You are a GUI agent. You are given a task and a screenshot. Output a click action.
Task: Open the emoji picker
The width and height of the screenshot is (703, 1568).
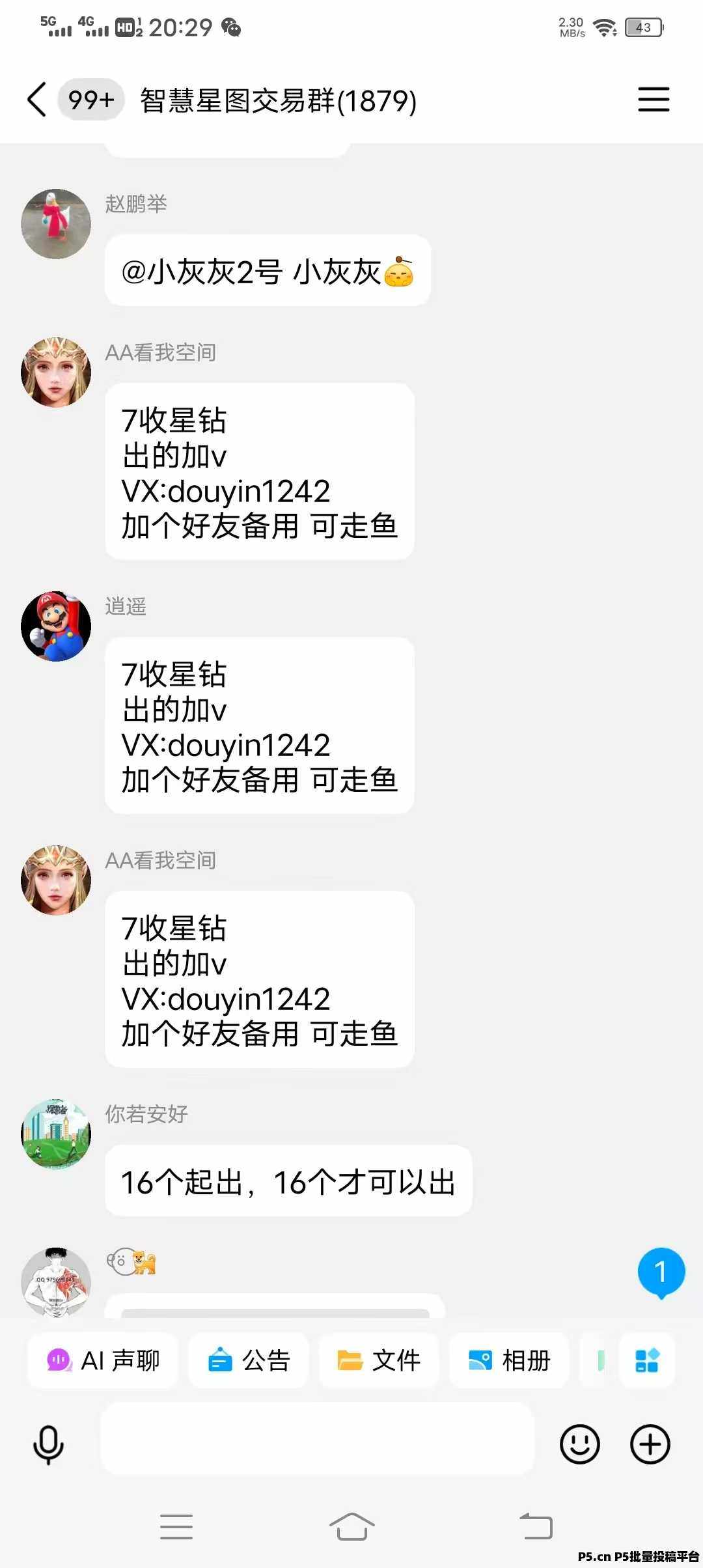coord(579,1444)
